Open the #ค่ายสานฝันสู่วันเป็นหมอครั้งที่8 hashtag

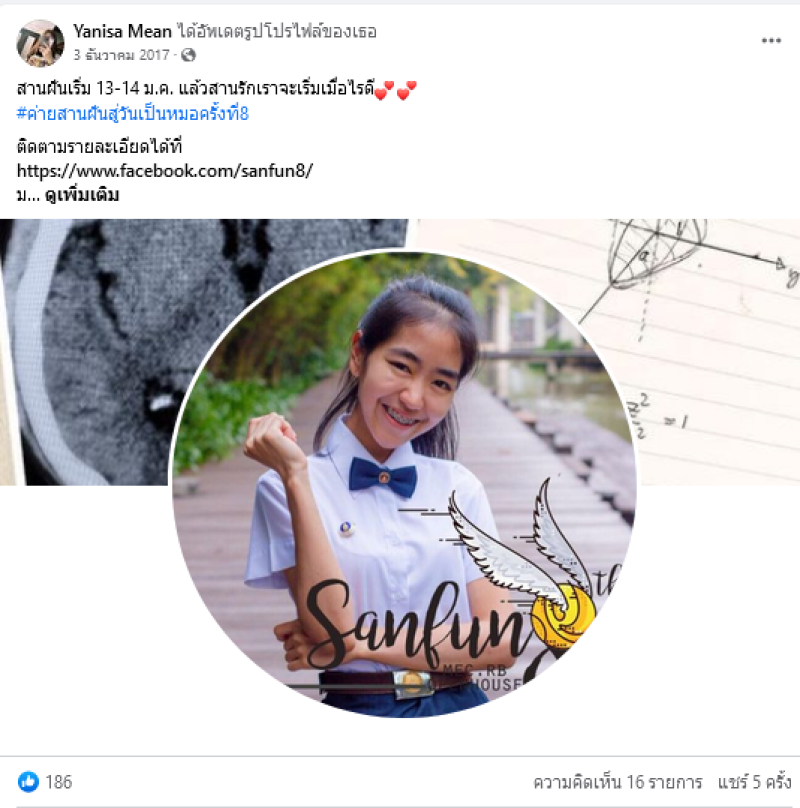133,114
